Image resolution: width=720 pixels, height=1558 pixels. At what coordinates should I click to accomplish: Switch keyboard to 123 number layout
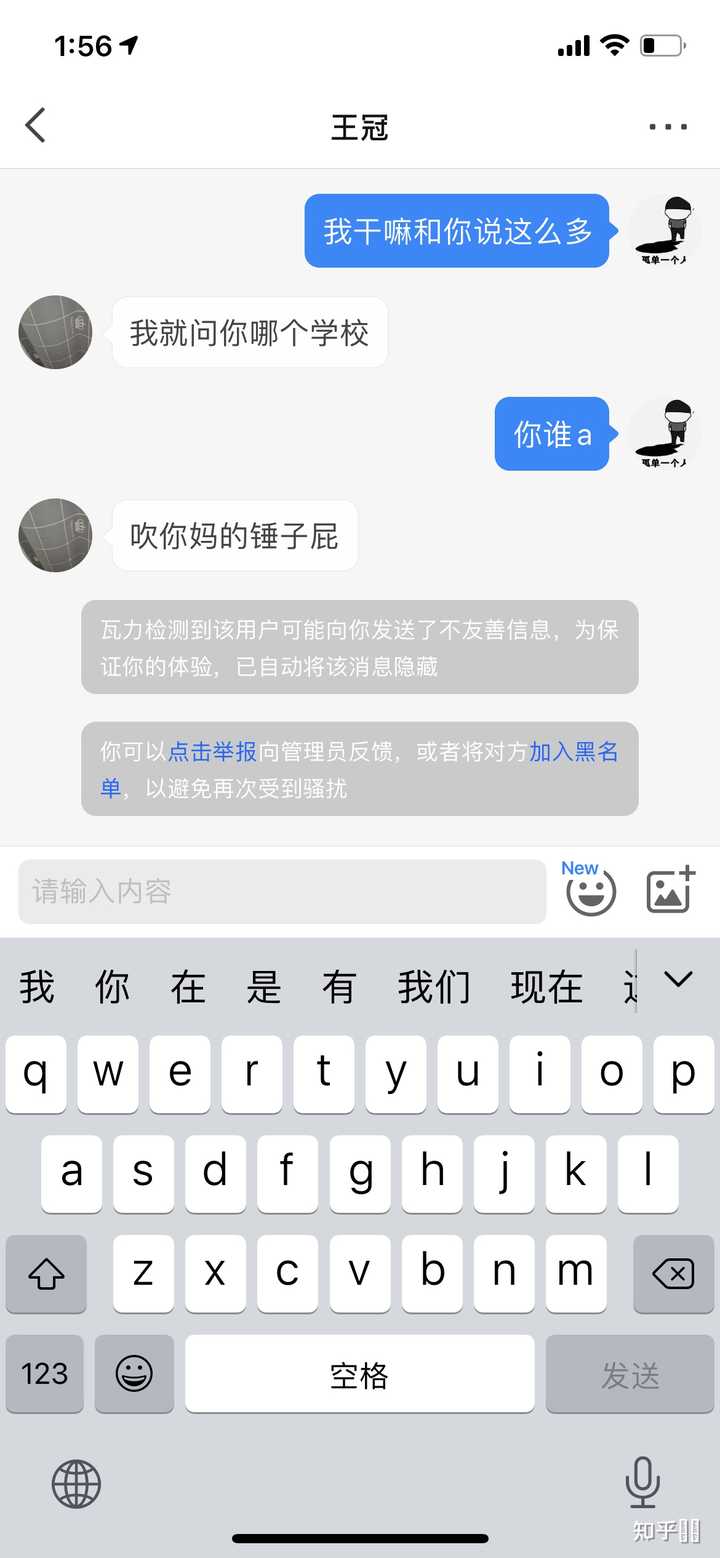pos(45,1374)
